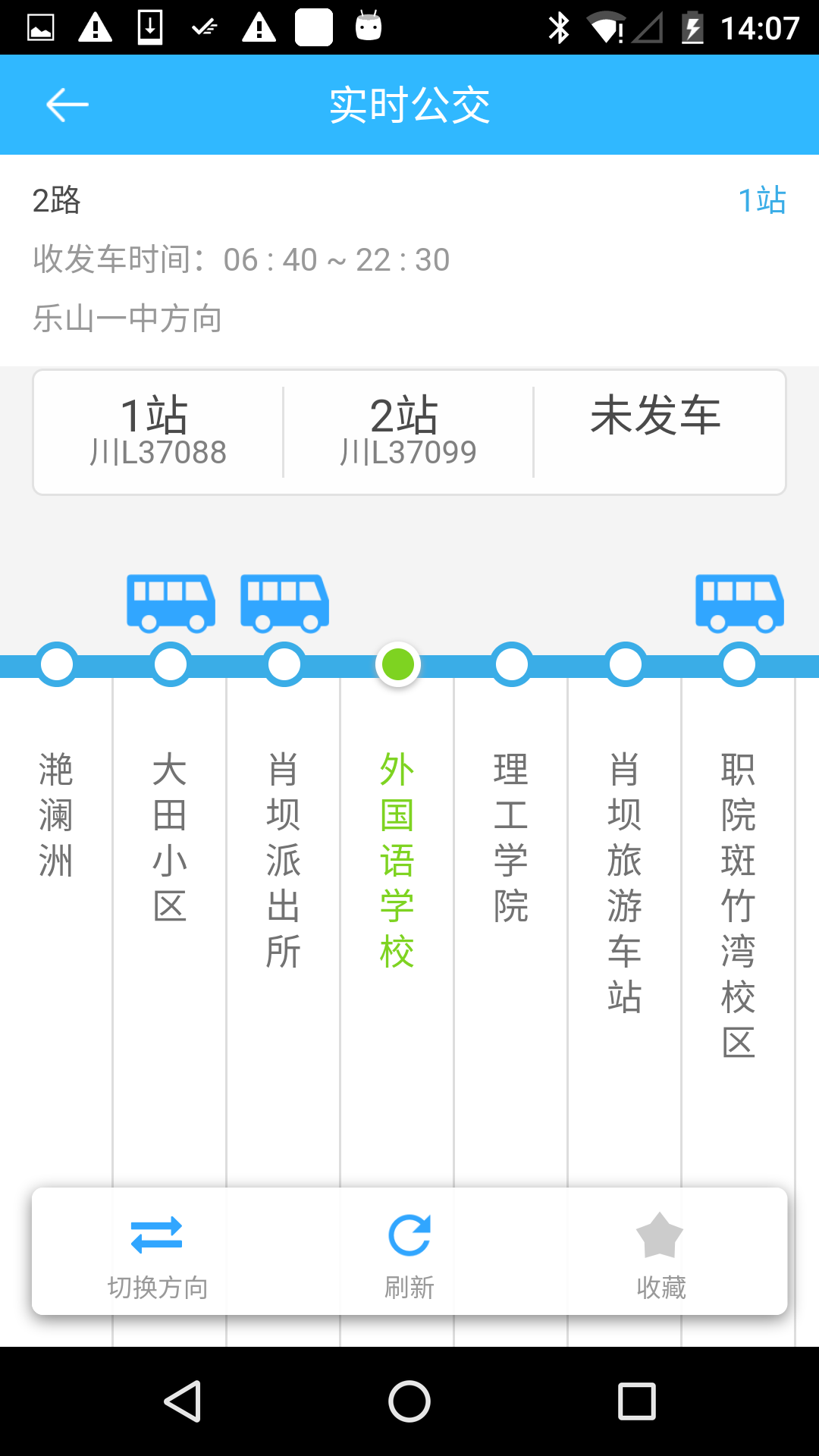Tap the bus icon above 肖坝派出所
The height and width of the screenshot is (1456, 819).
click(x=284, y=603)
